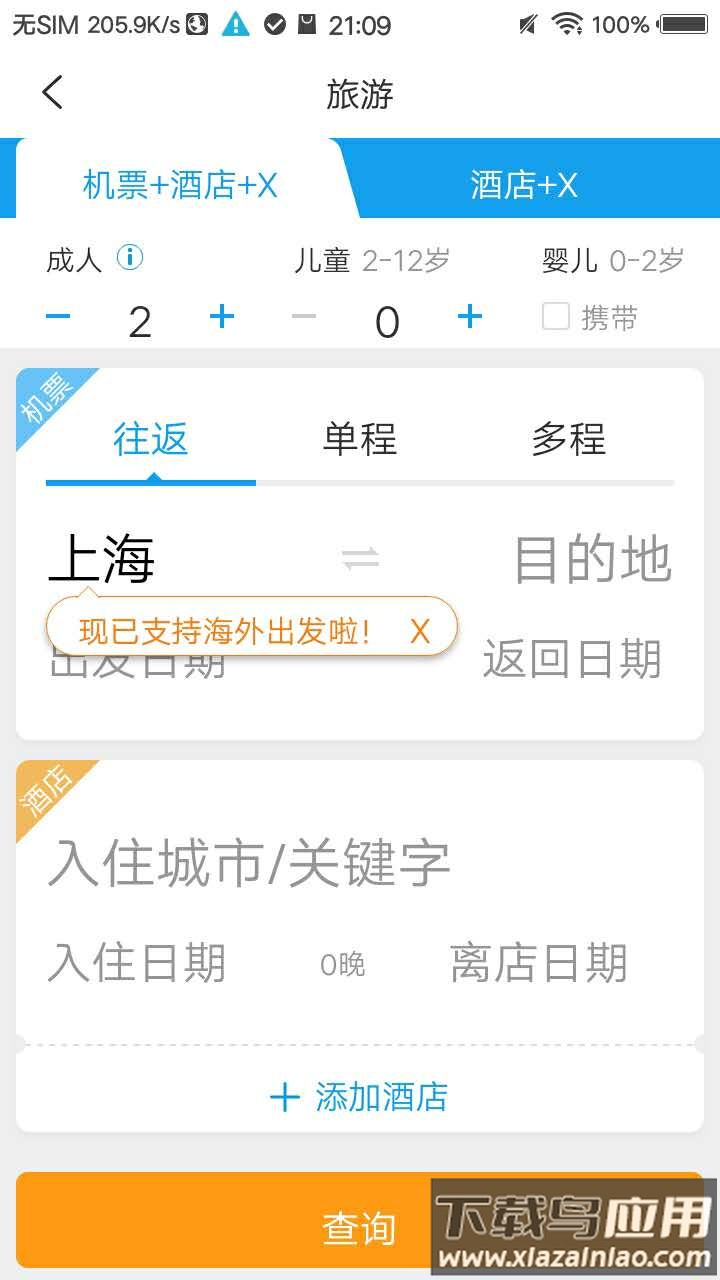Tap 添加酒店 to add a hotel

tap(361, 1097)
